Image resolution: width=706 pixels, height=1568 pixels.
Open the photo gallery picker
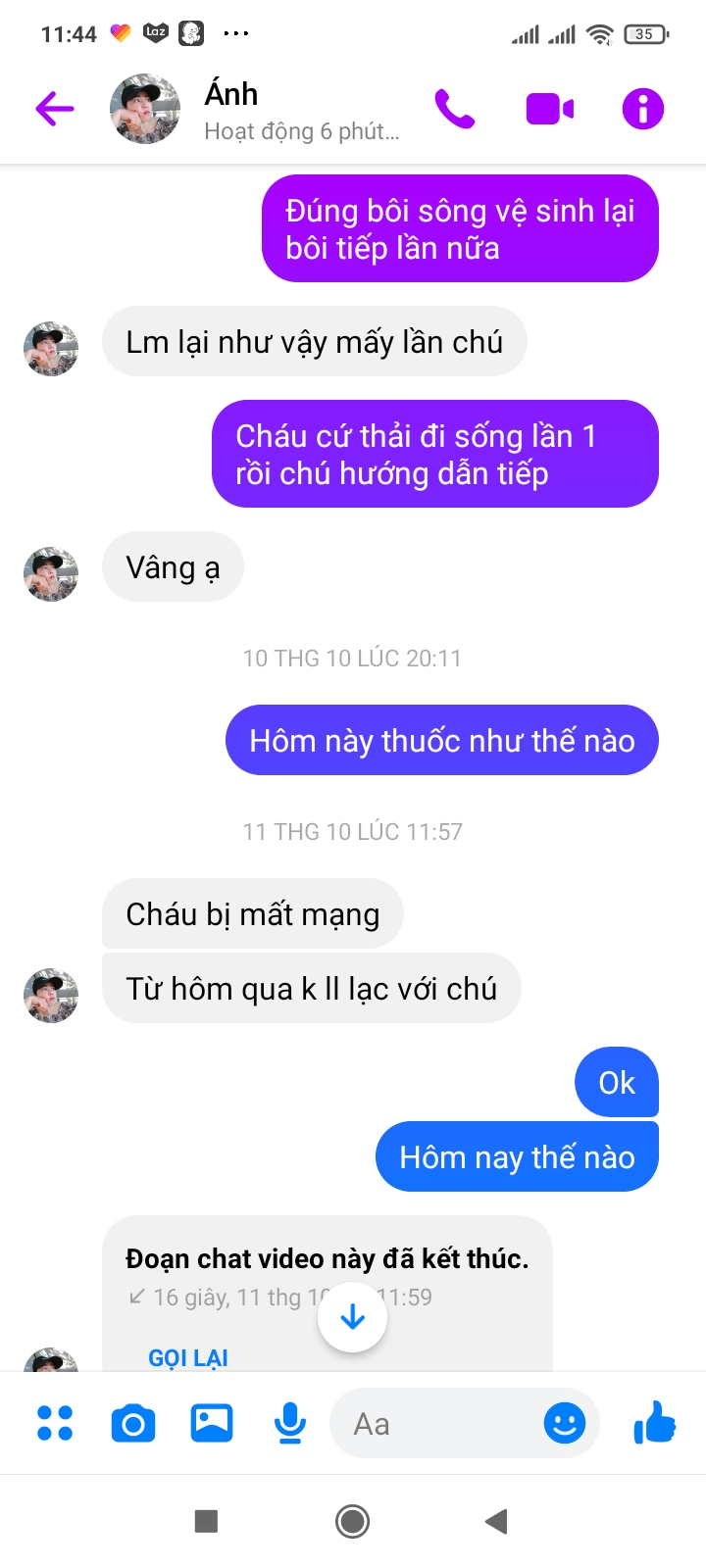[212, 1423]
